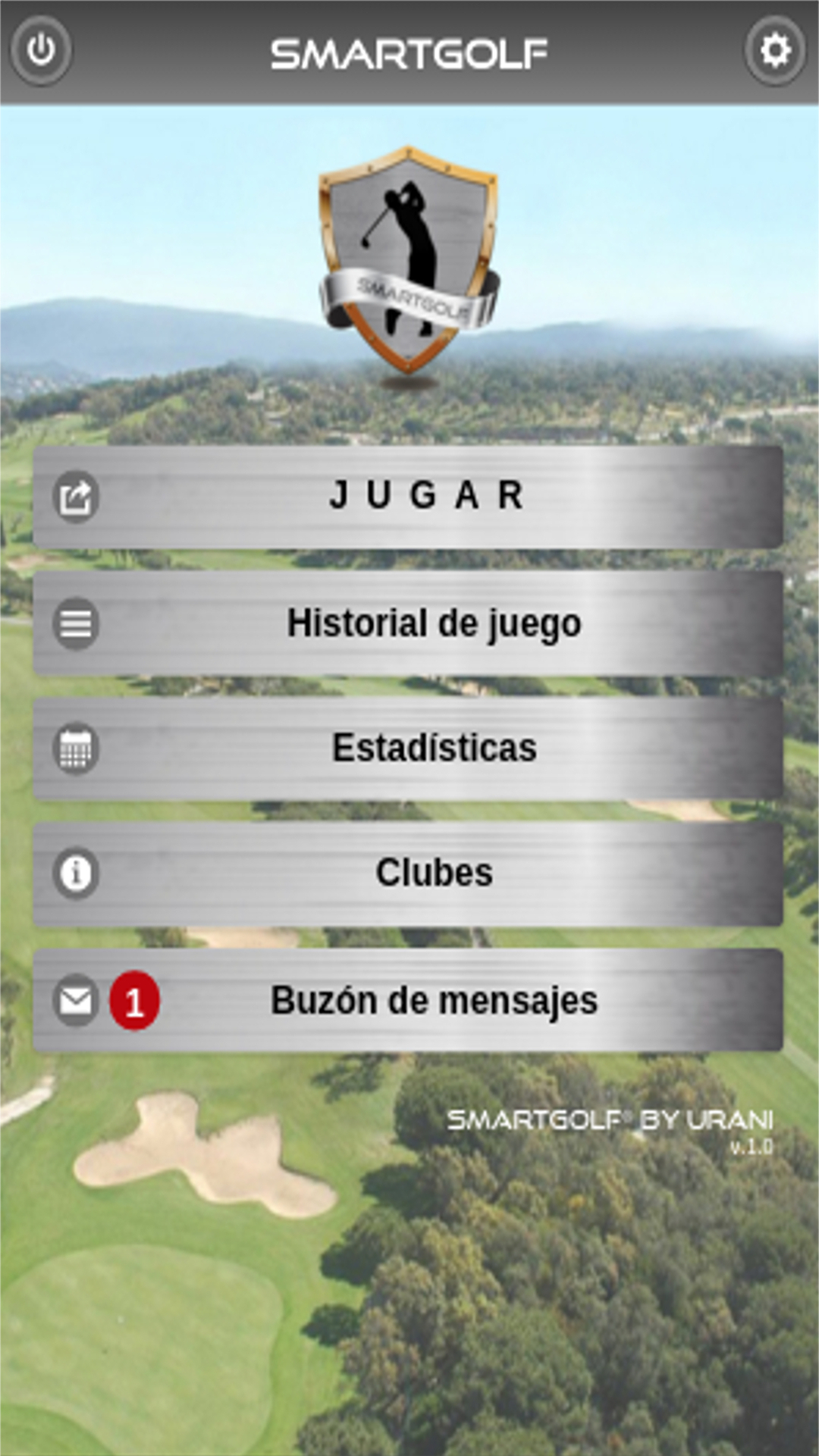Tap the power icon in the header
This screenshot has height=1456, width=819.
click(41, 51)
